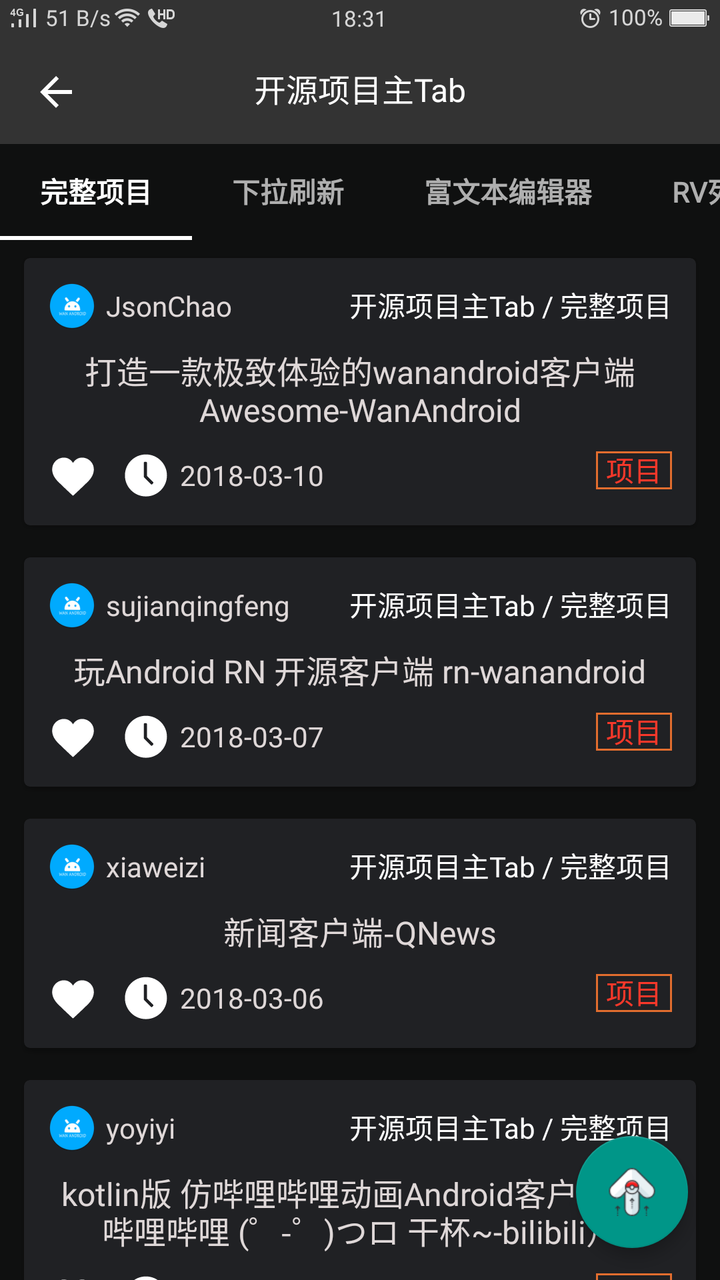Click the 项目 tag on the QNews card
Image resolution: width=720 pixels, height=1280 pixels.
point(633,993)
